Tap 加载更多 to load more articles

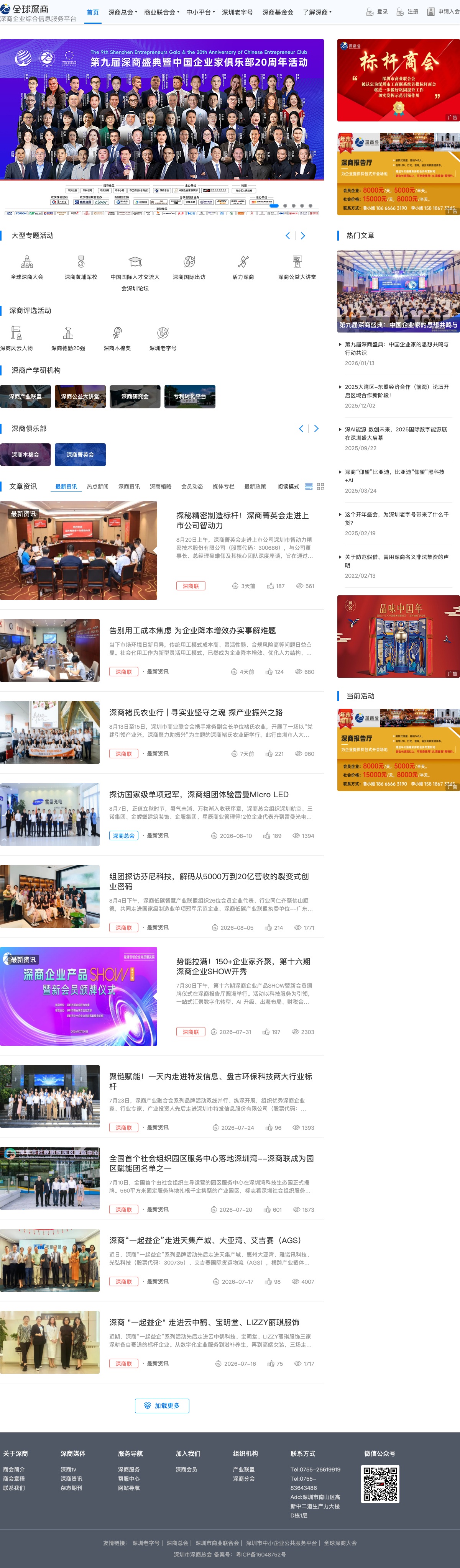point(162,1406)
